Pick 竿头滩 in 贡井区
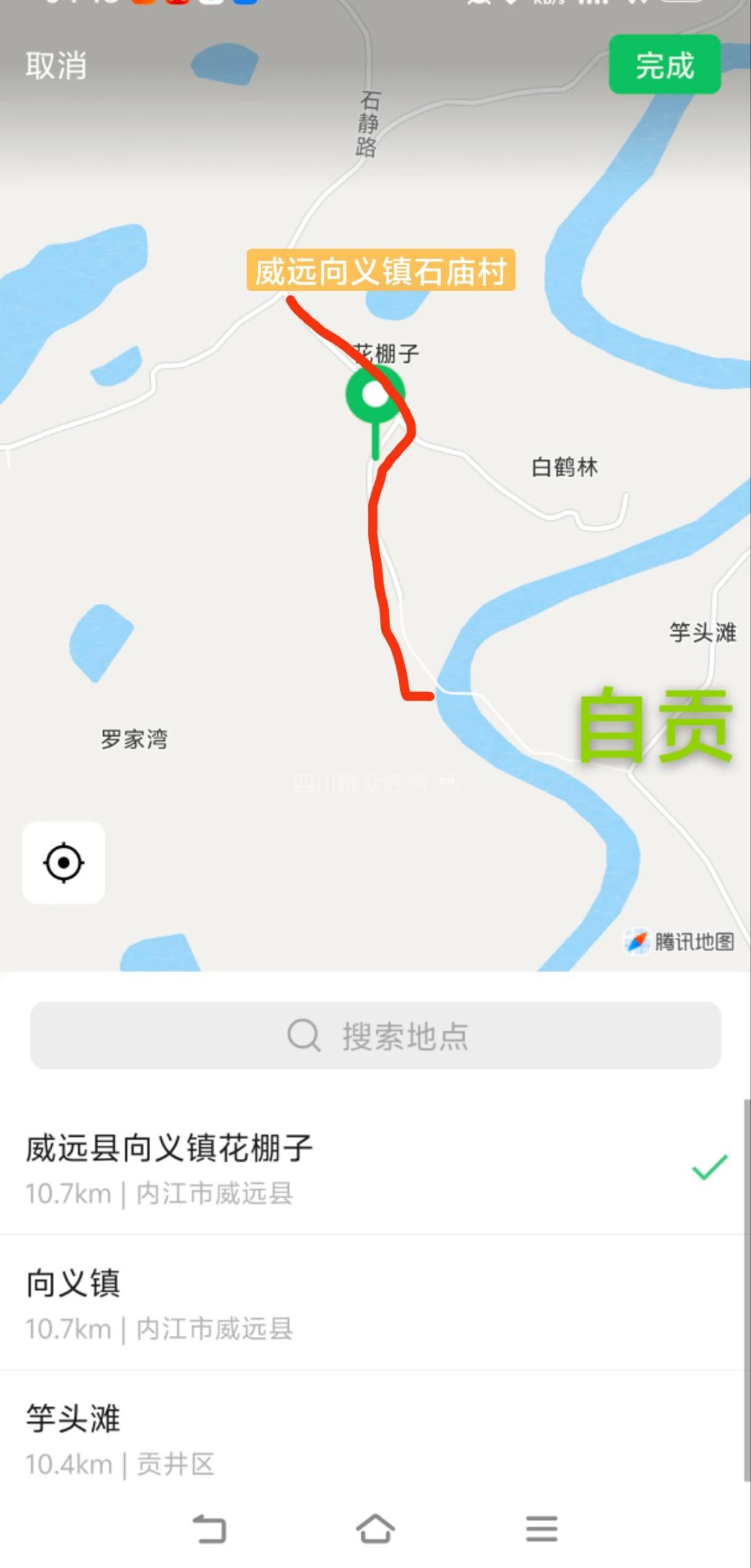 coord(371,1439)
